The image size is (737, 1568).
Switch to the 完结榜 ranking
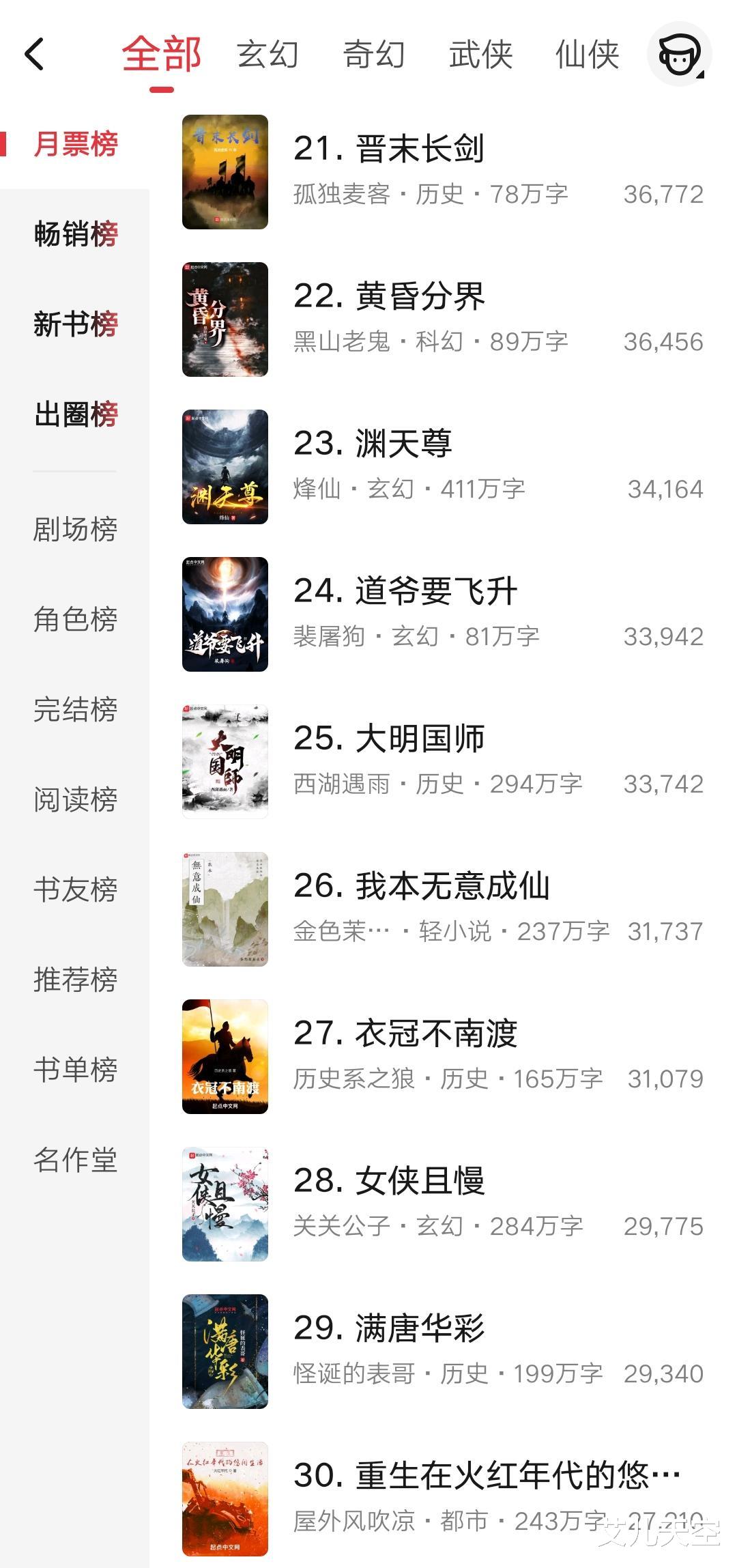click(x=76, y=709)
